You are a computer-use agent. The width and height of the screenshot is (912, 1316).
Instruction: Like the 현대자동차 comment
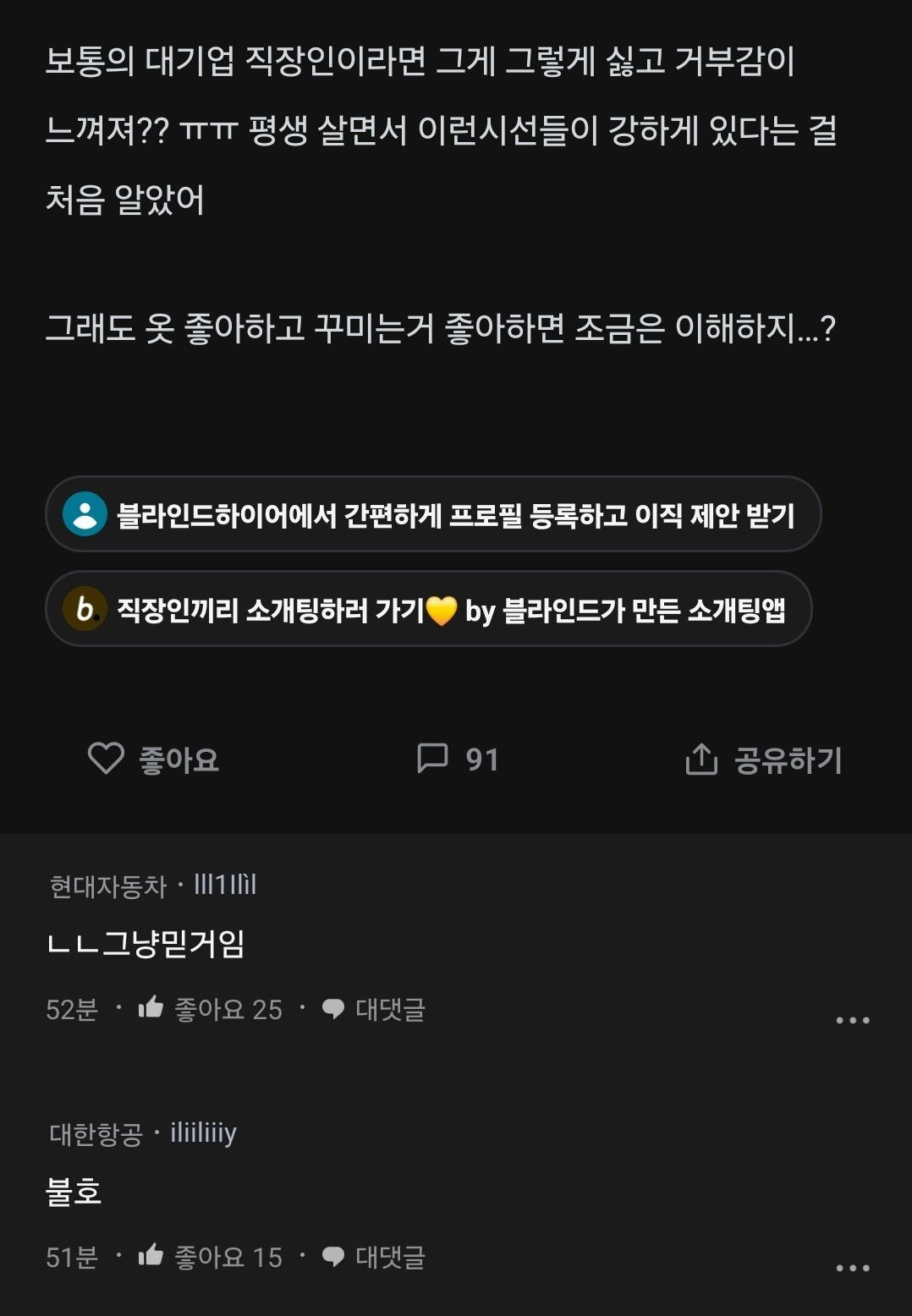[210, 1008]
